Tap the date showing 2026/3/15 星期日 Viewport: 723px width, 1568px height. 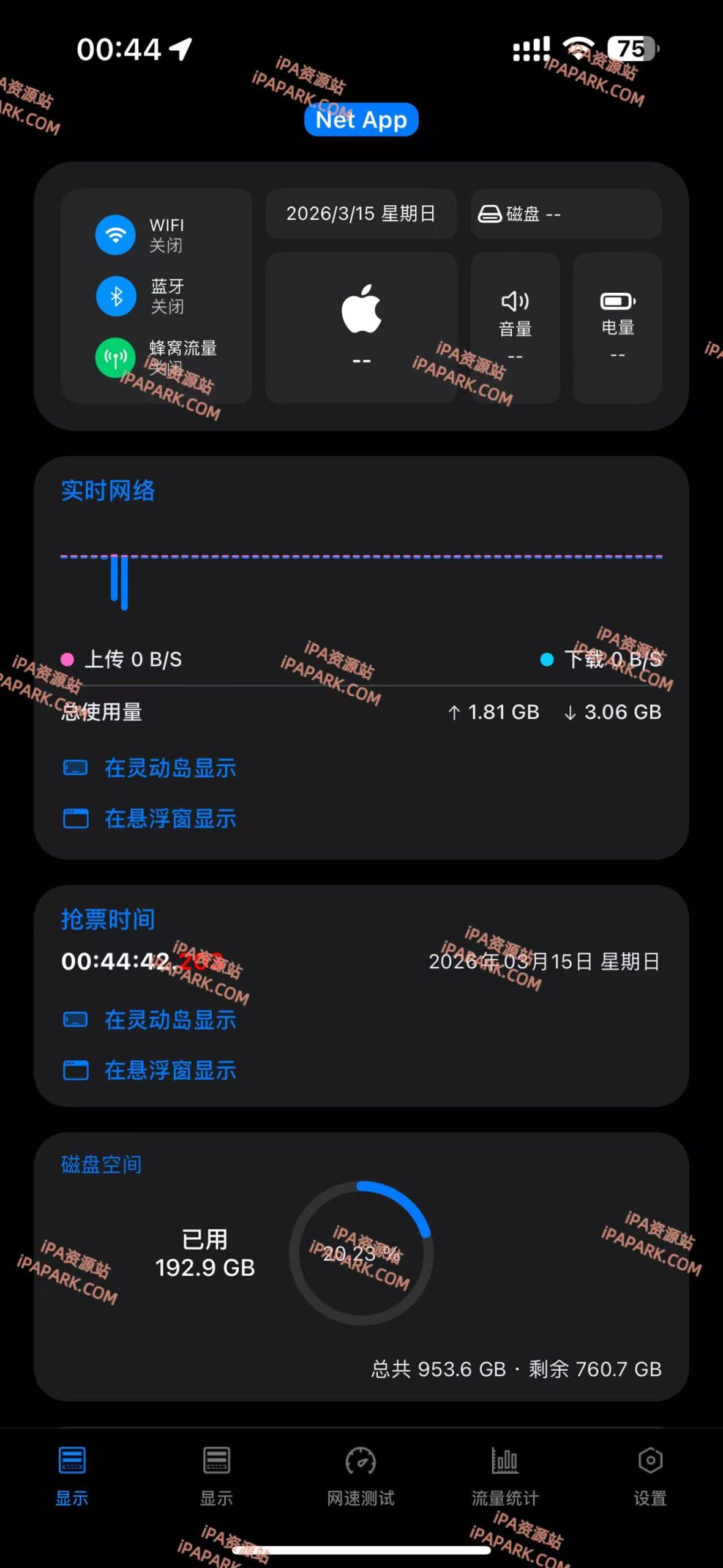pos(361,213)
